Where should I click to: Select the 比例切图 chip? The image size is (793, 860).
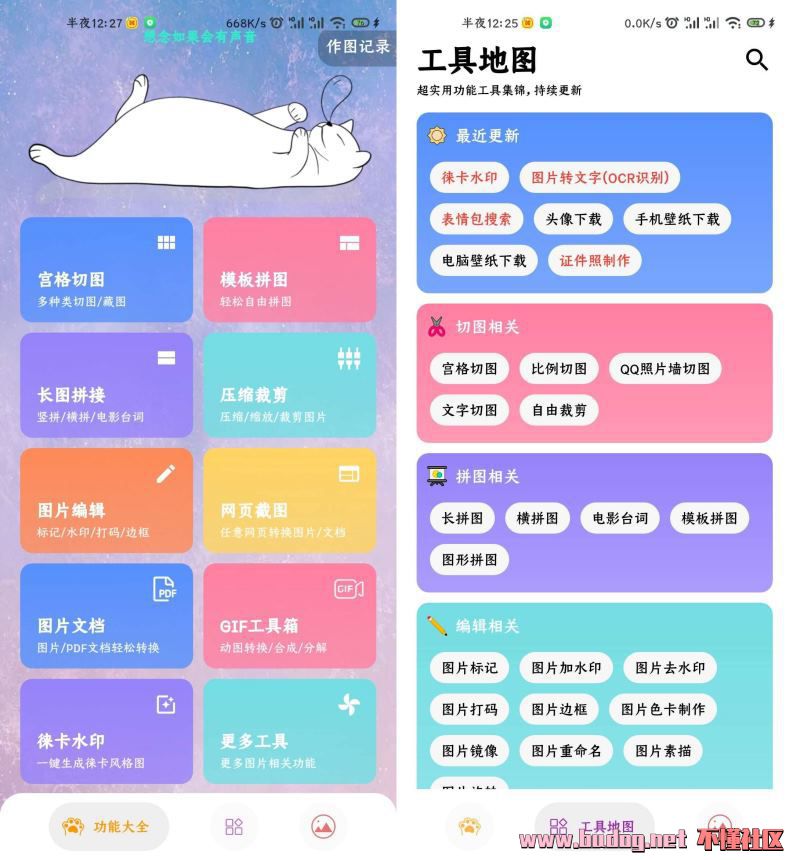point(559,368)
